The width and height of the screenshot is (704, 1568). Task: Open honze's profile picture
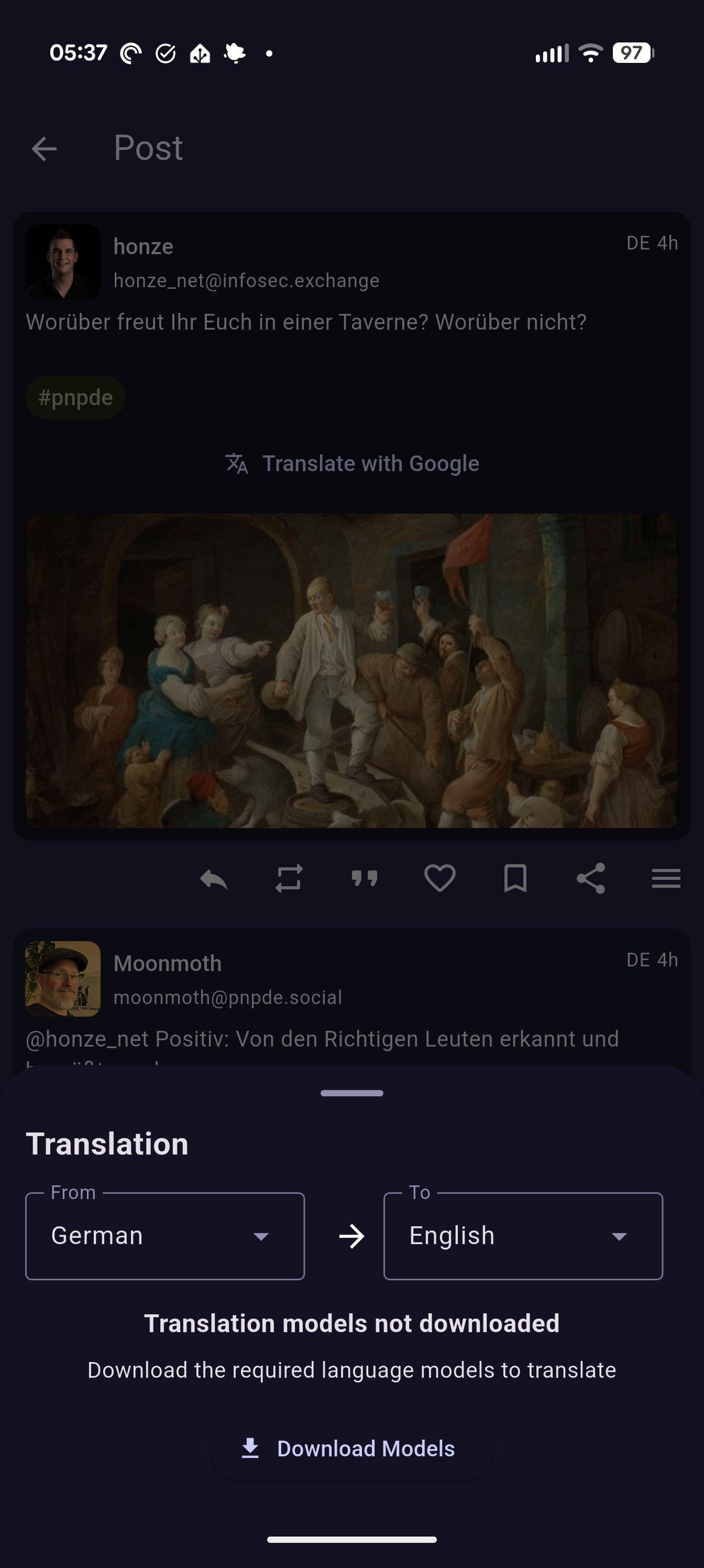click(63, 262)
